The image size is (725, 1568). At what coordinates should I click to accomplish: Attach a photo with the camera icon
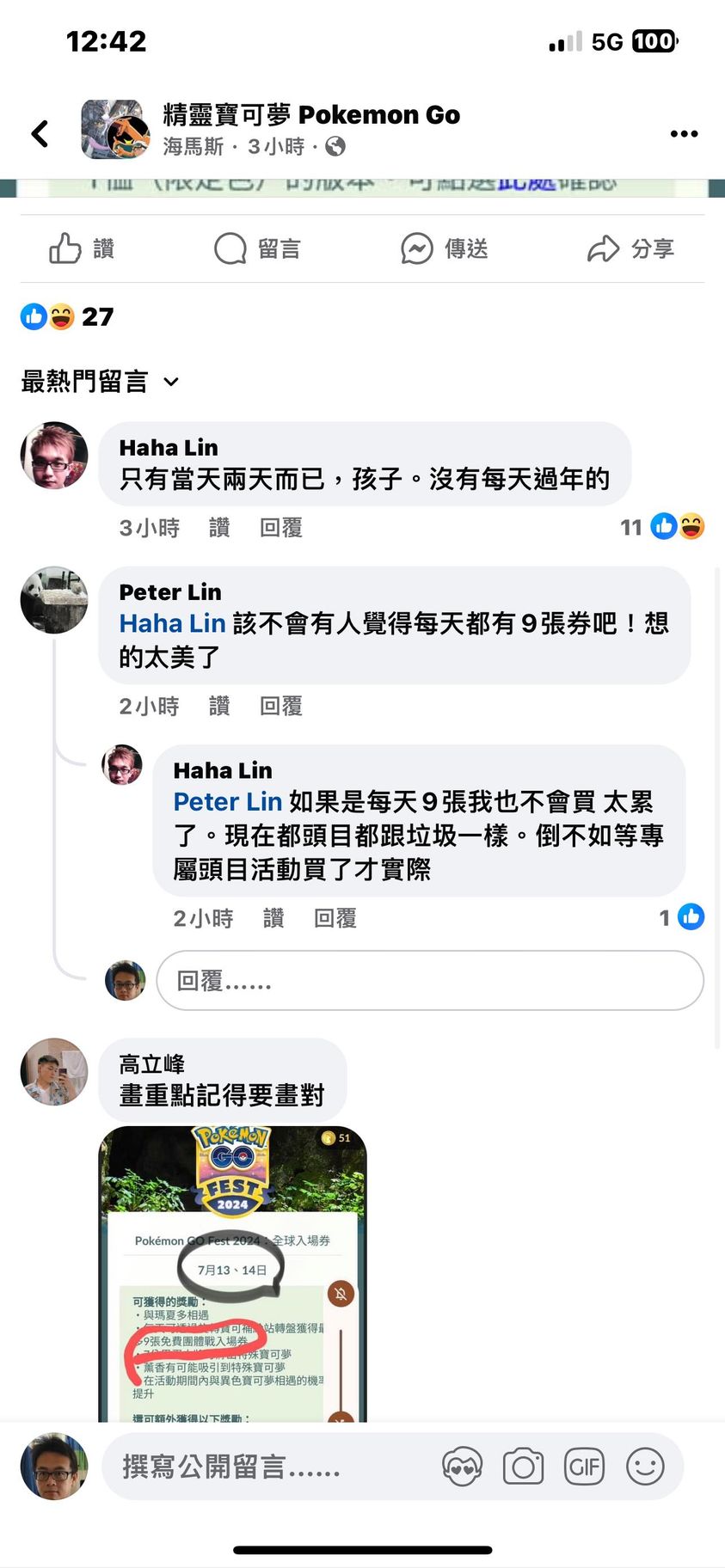click(x=523, y=1467)
